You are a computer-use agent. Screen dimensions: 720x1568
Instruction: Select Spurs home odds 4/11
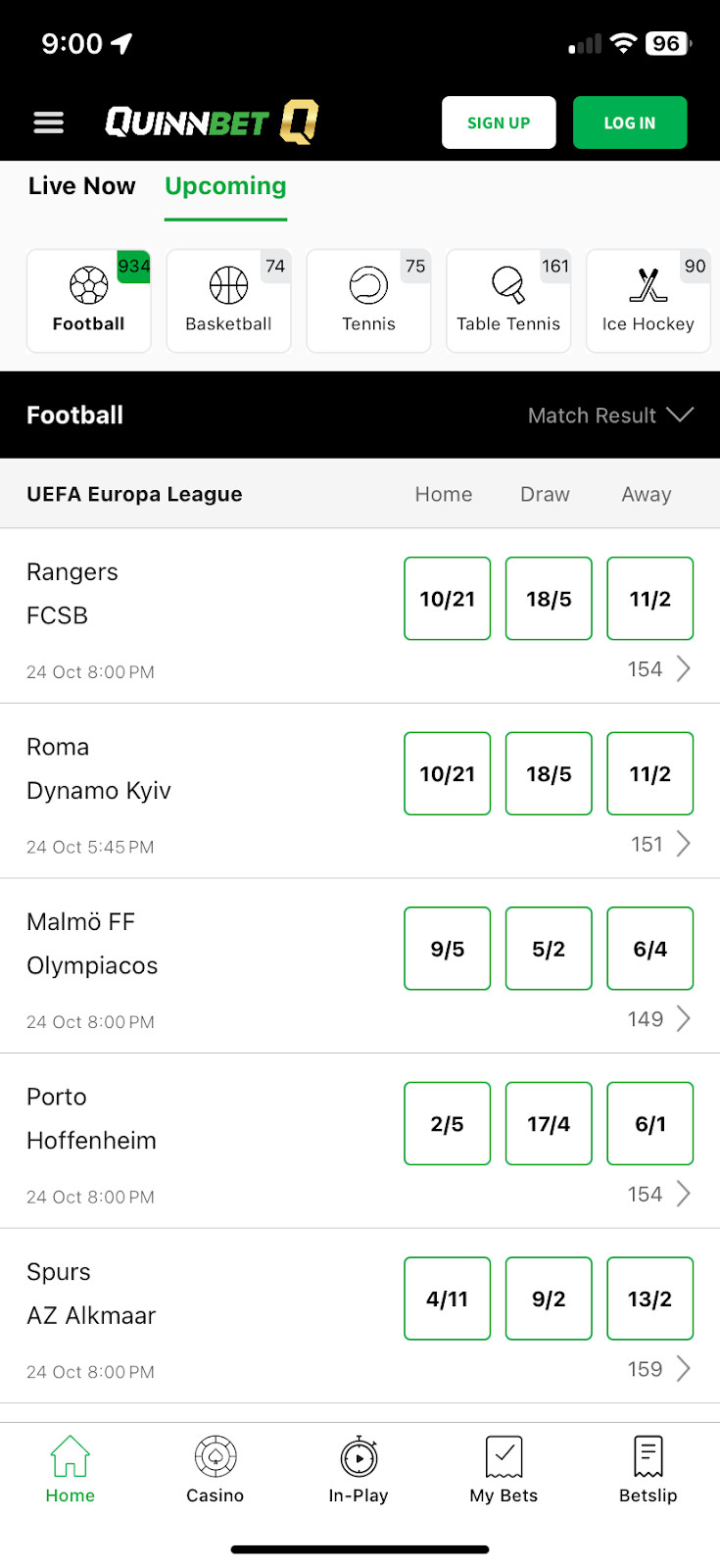coord(447,1298)
